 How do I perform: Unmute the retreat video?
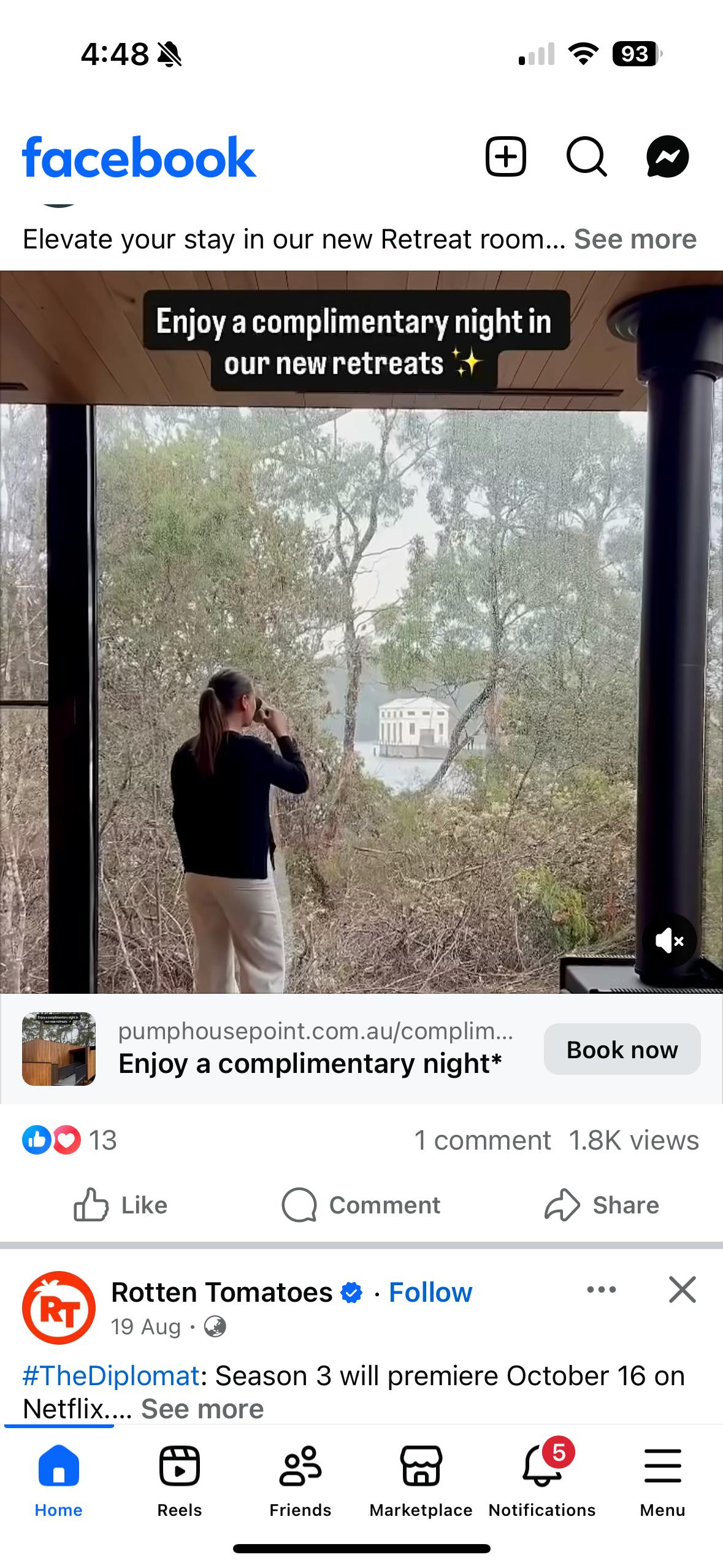670,940
